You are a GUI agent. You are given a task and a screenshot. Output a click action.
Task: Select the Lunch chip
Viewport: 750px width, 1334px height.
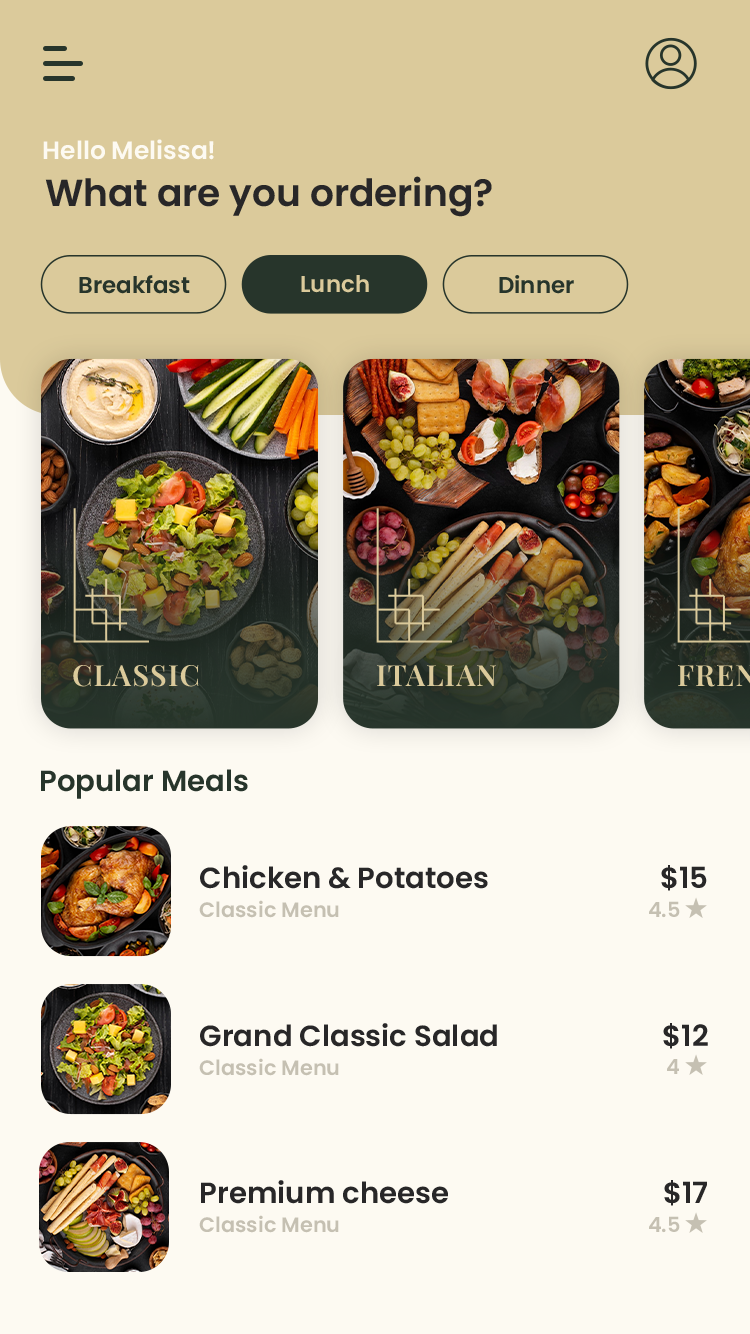pos(334,284)
